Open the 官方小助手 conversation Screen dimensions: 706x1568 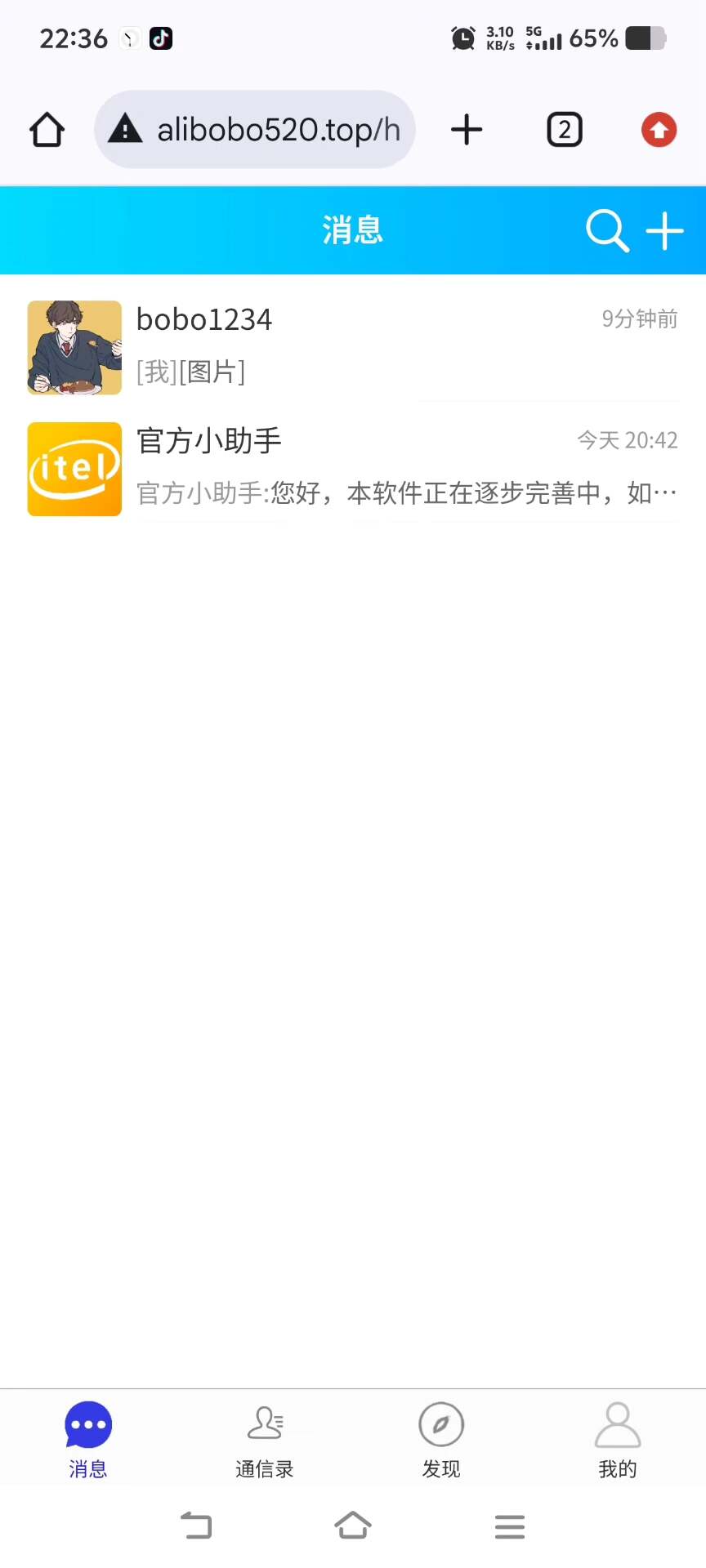[x=353, y=468]
